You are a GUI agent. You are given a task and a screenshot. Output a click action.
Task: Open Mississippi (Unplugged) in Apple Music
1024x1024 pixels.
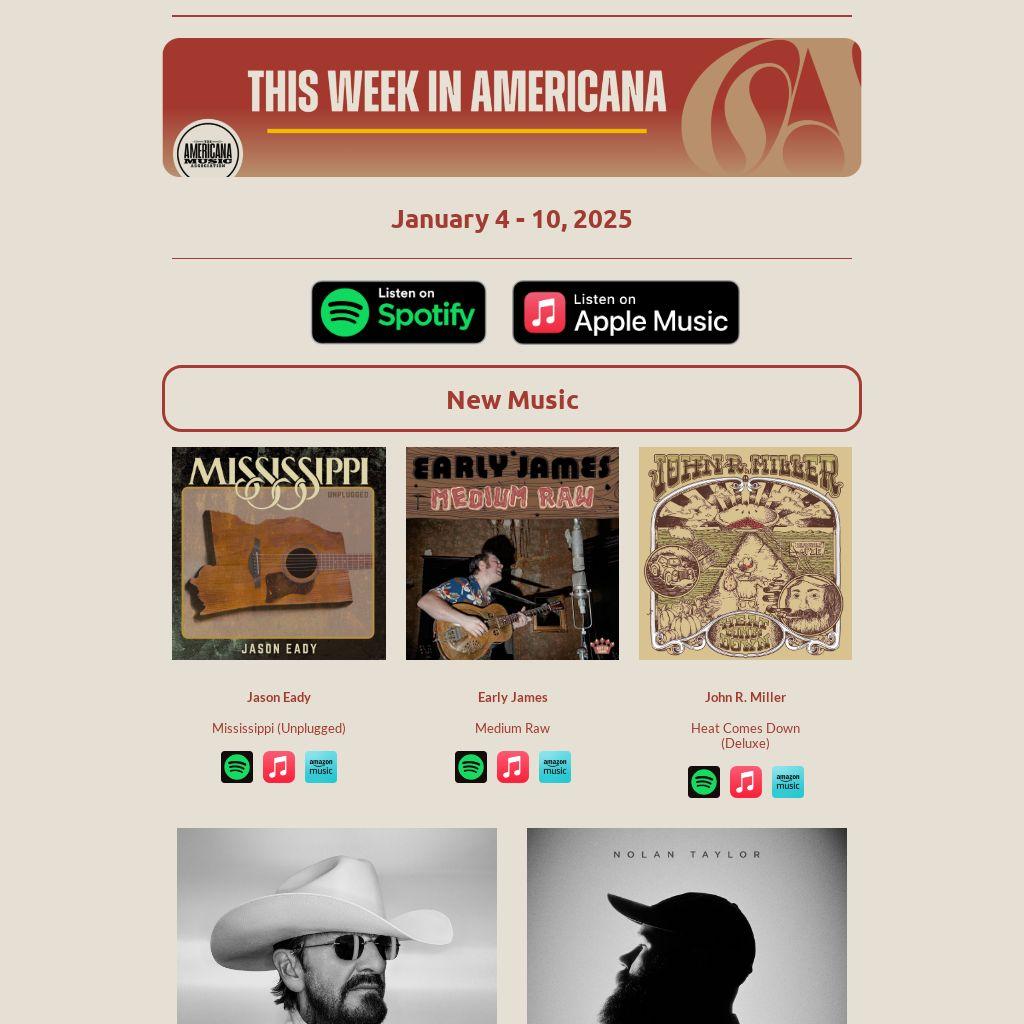point(279,767)
